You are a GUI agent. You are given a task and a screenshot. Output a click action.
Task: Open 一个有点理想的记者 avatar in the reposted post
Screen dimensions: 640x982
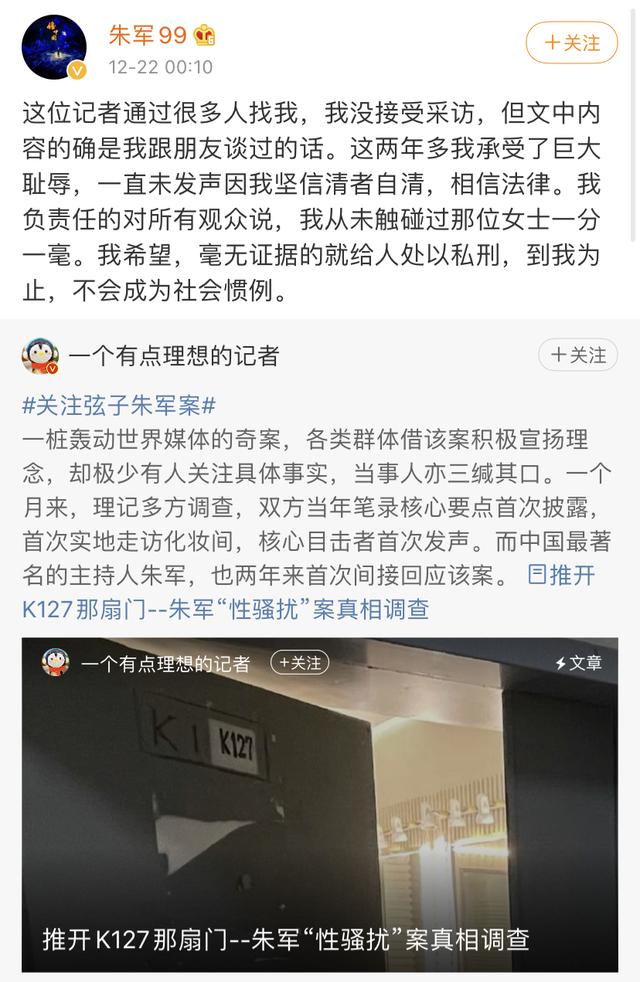point(40,355)
